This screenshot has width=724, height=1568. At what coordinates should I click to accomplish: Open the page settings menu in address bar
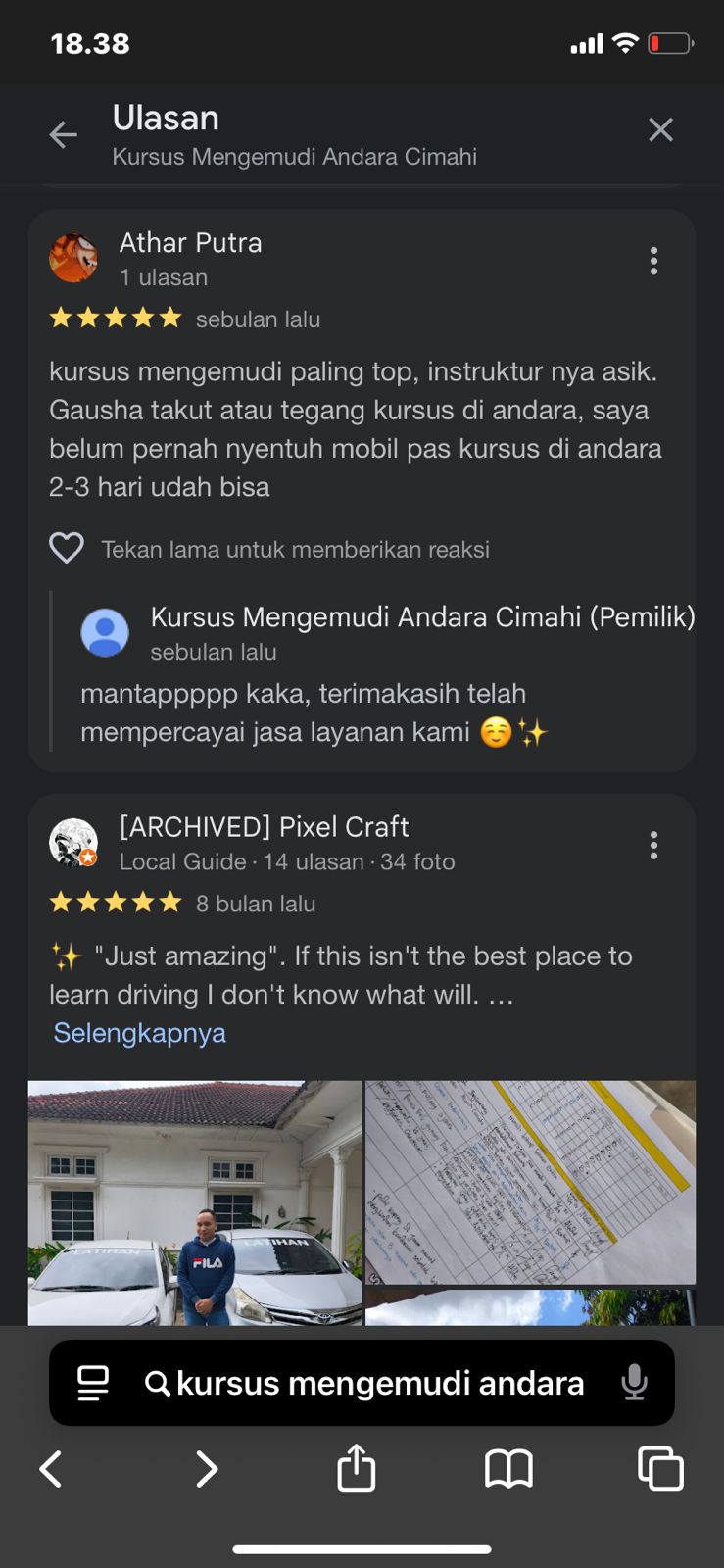93,1383
